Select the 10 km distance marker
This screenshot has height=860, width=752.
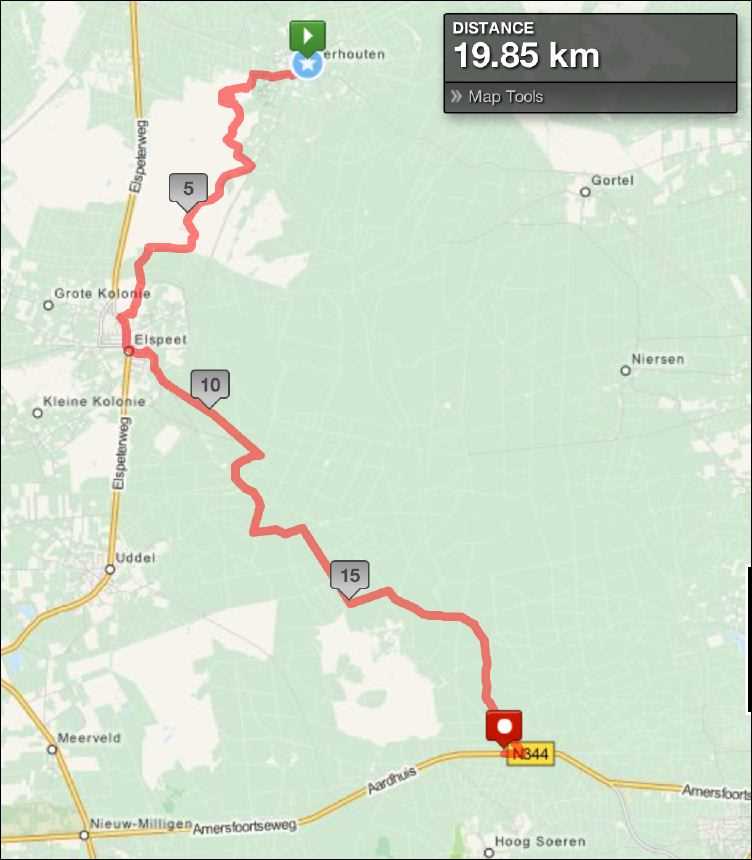point(210,385)
